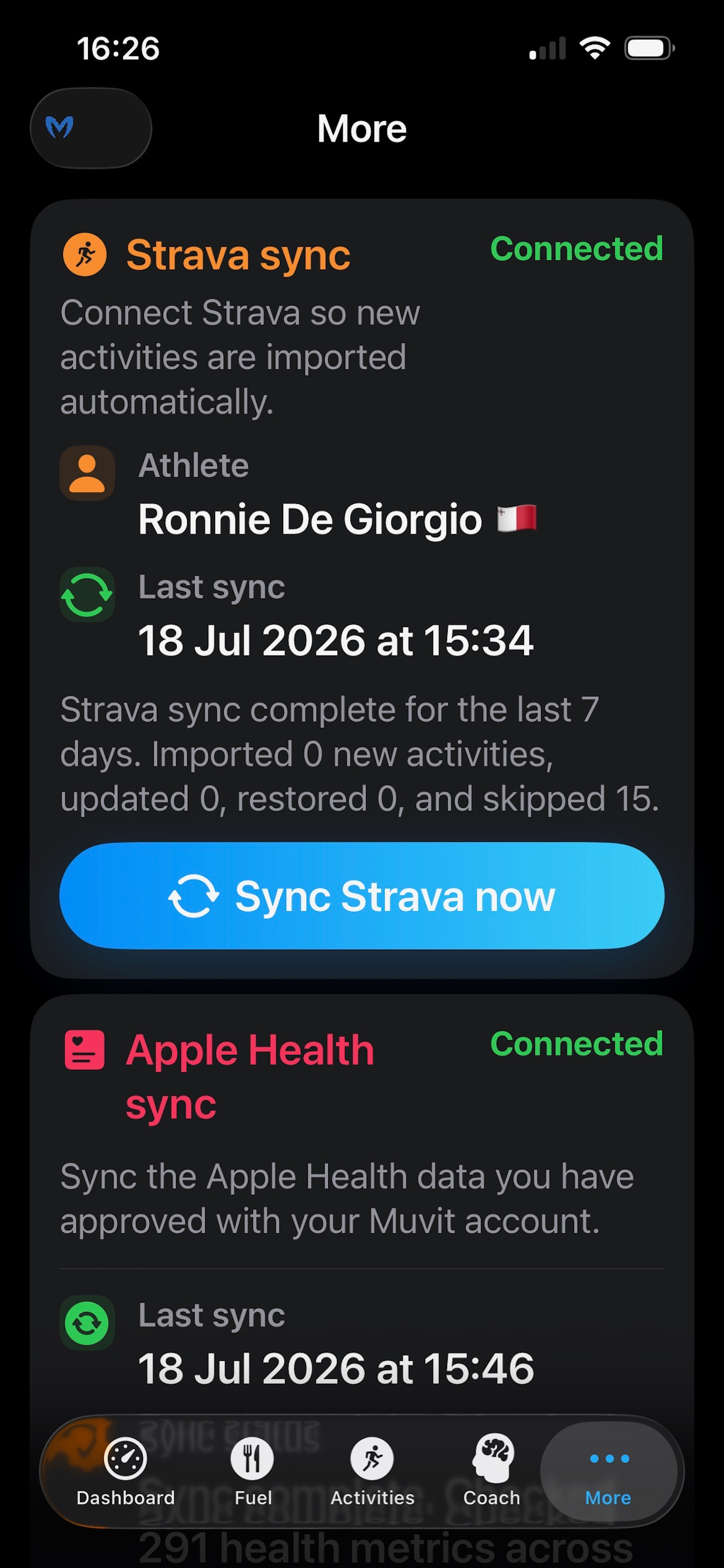This screenshot has width=724, height=1568.
Task: Tap the Muvit logo button in the header
Action: [91, 128]
